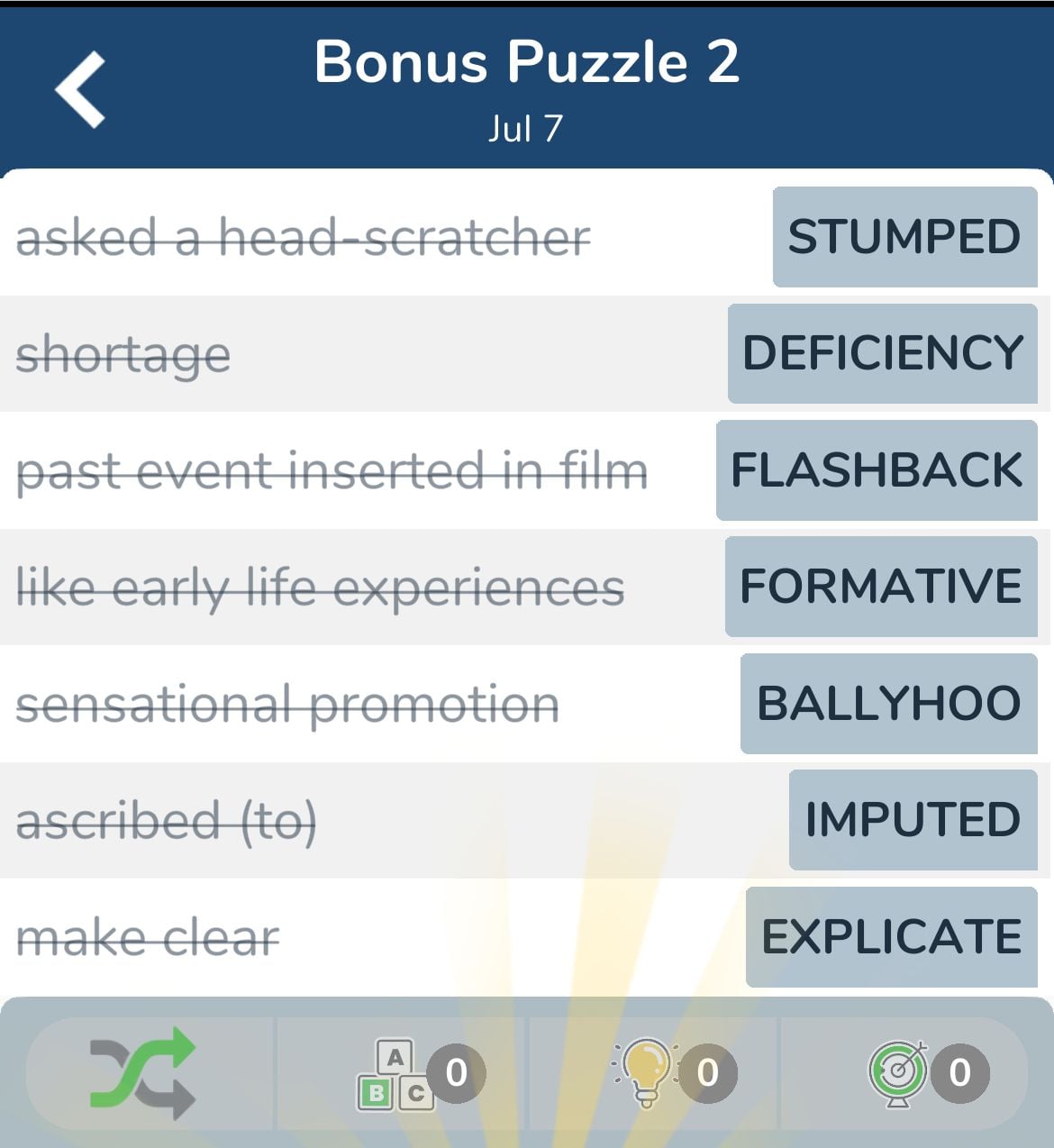The height and width of the screenshot is (1148, 1054).
Task: Select the IMPUTED answer tile
Action: click(x=913, y=820)
